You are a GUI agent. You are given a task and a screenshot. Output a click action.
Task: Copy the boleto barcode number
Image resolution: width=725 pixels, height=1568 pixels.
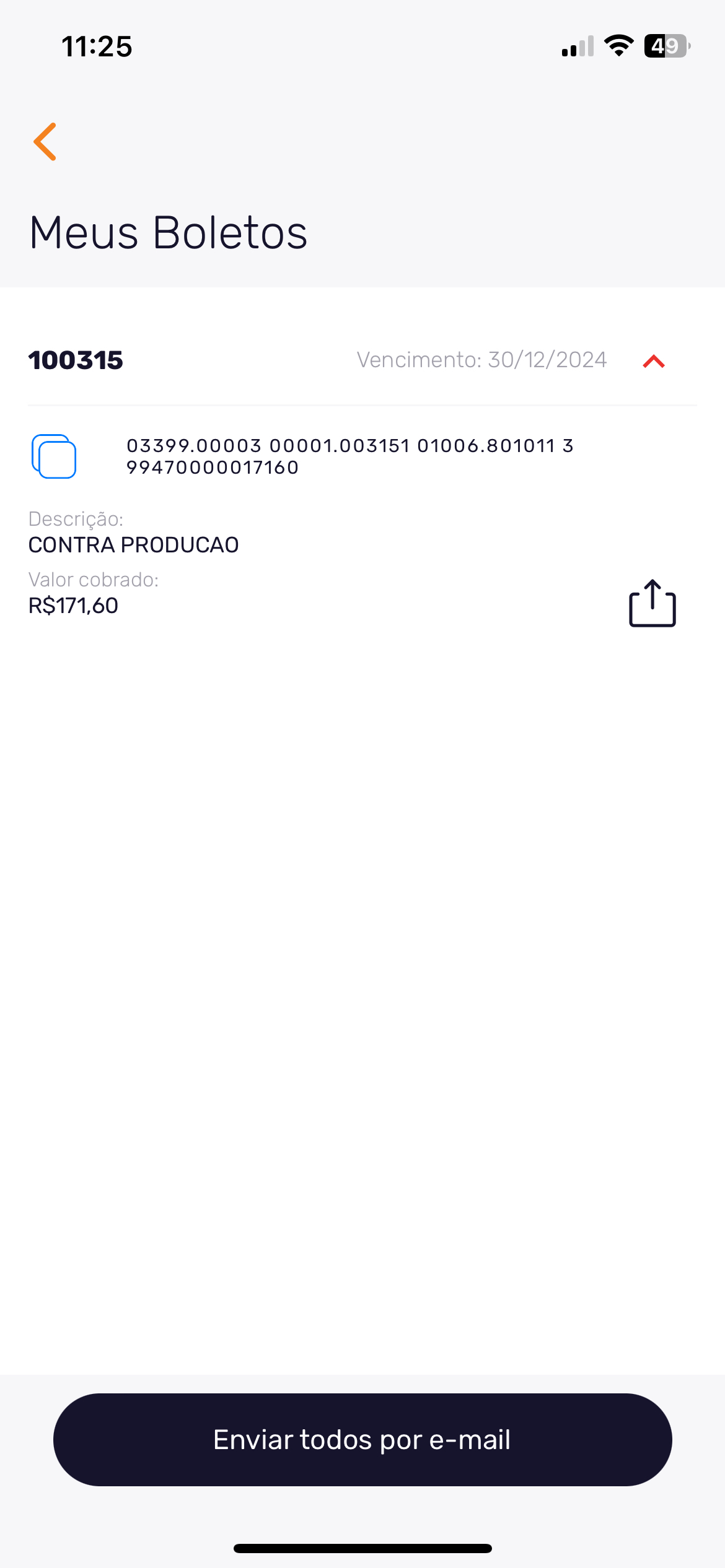pyautogui.click(x=54, y=456)
